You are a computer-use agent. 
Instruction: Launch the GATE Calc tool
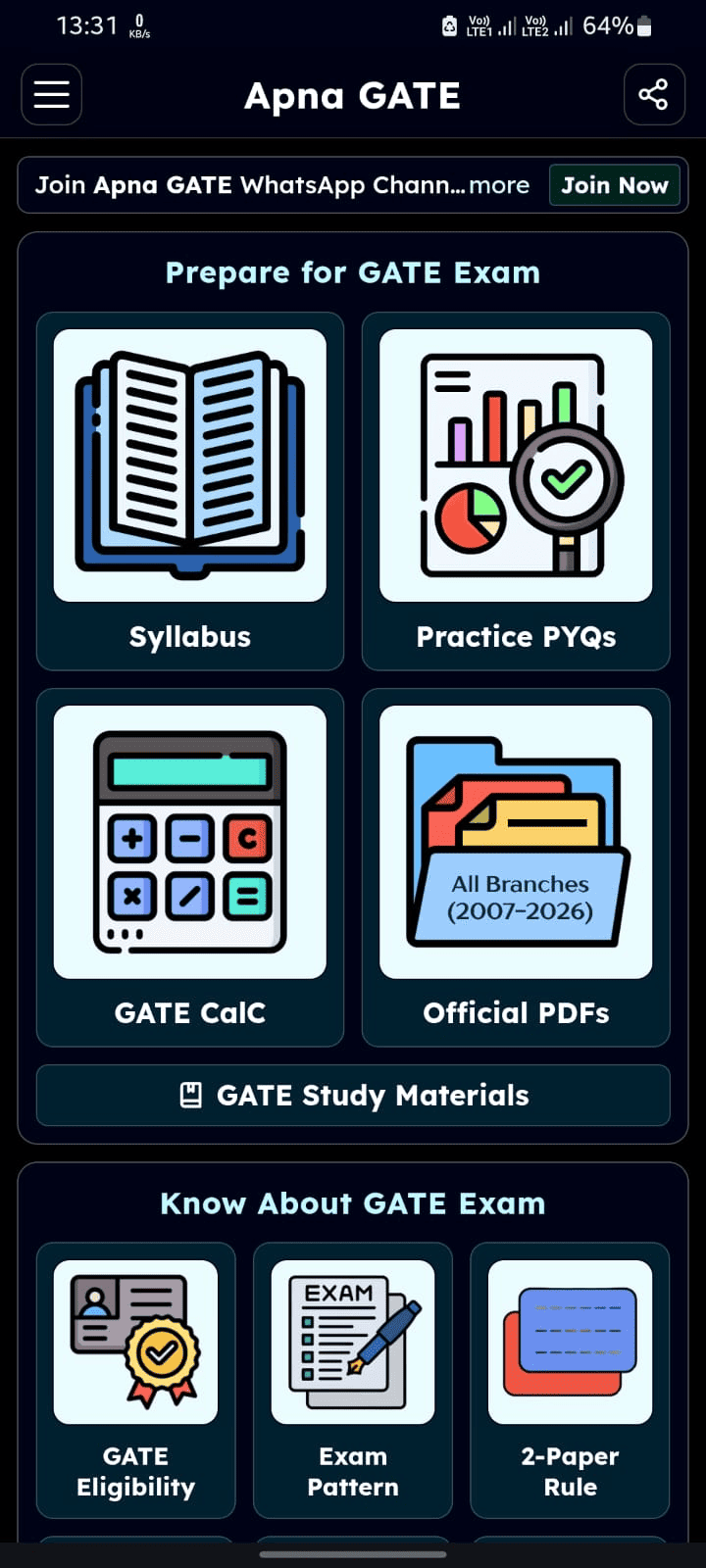190,867
